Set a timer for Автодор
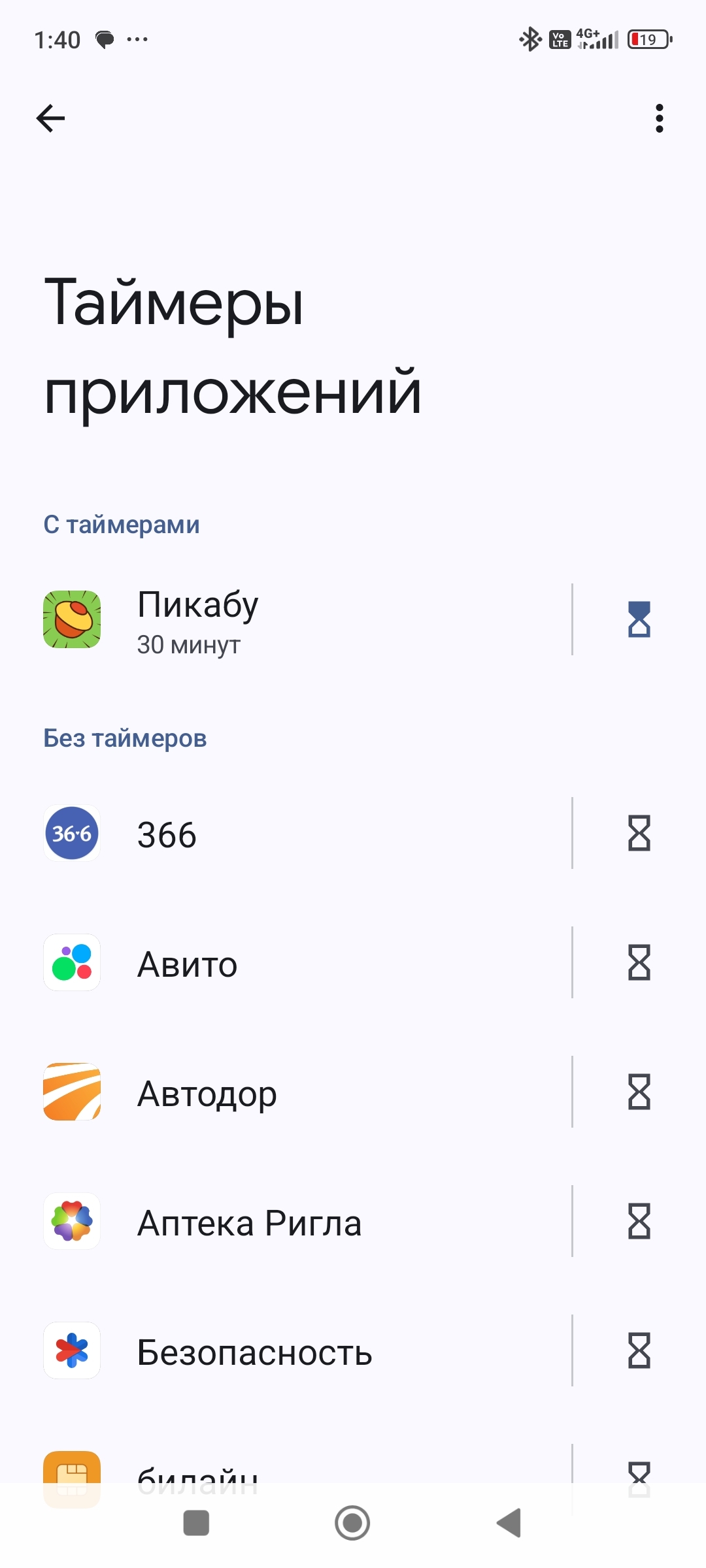The width and height of the screenshot is (706, 1568). point(639,1092)
